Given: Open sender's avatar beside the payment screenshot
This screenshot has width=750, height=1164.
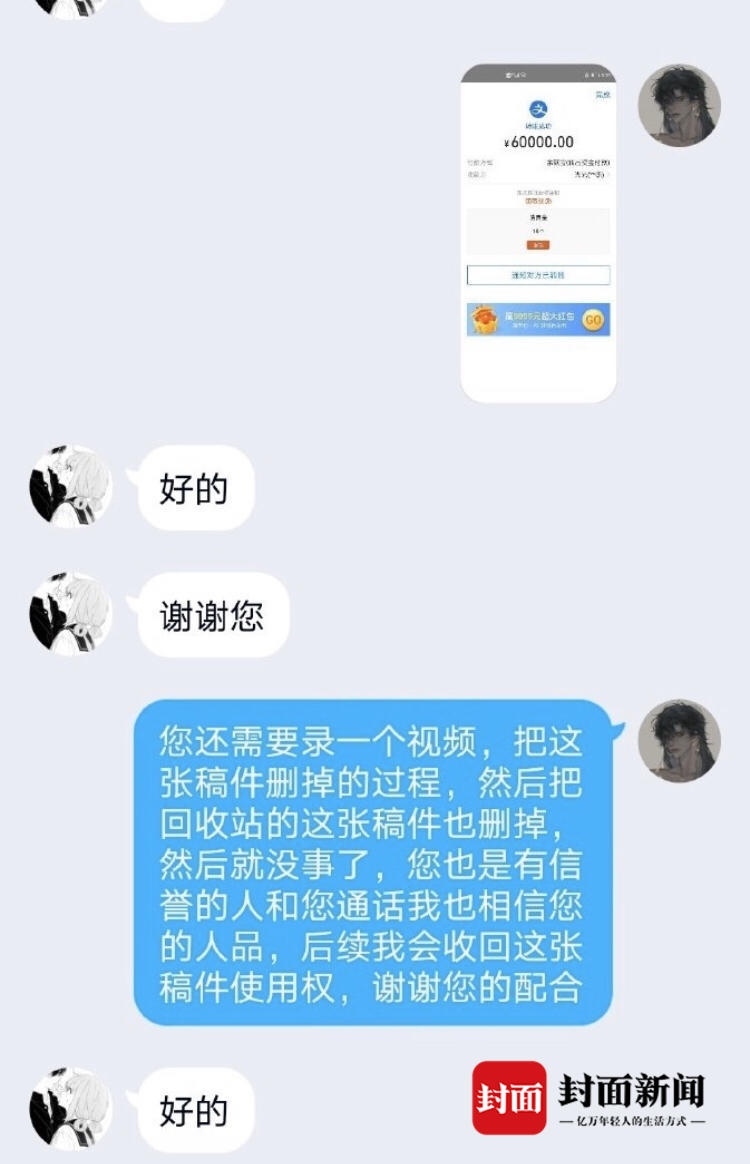Looking at the screenshot, I should click(679, 106).
